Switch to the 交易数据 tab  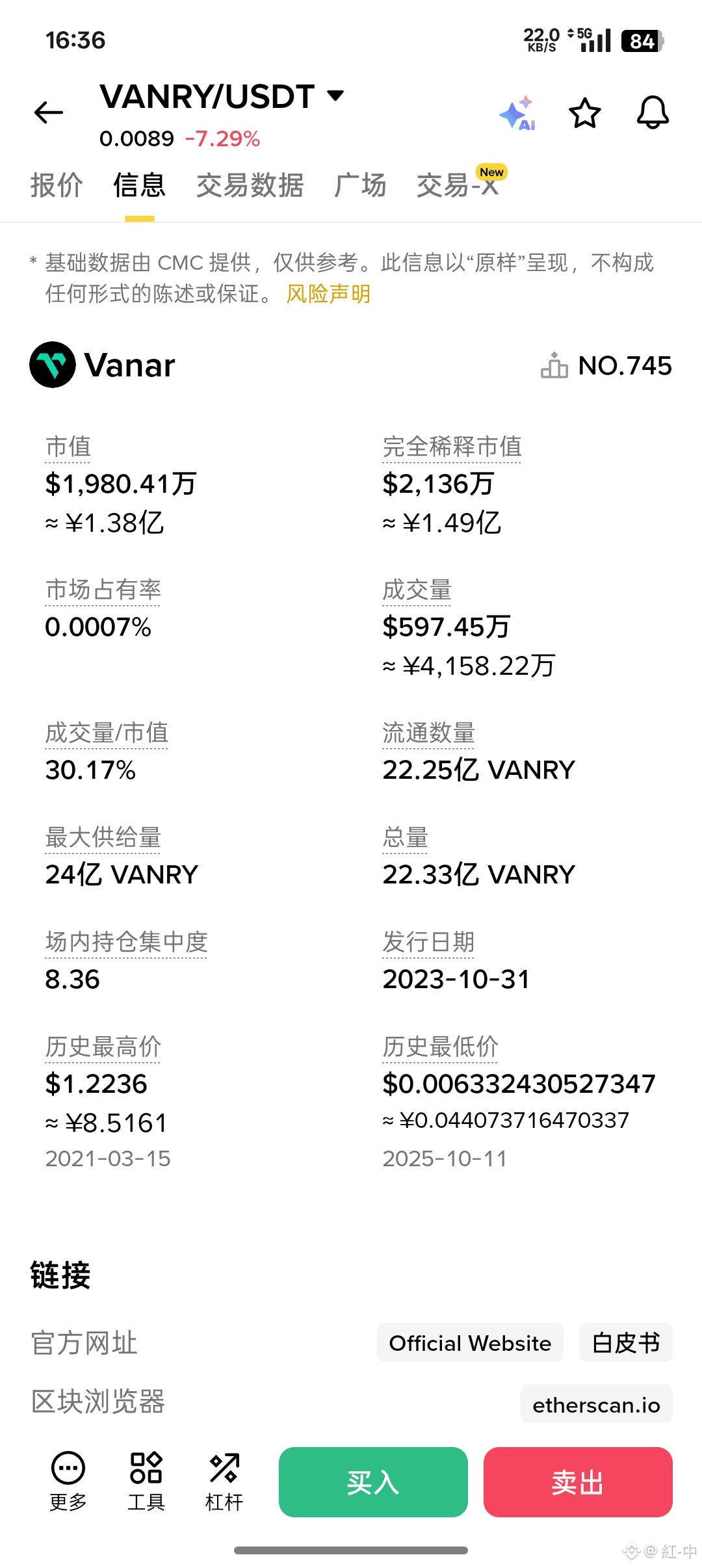pyautogui.click(x=250, y=185)
